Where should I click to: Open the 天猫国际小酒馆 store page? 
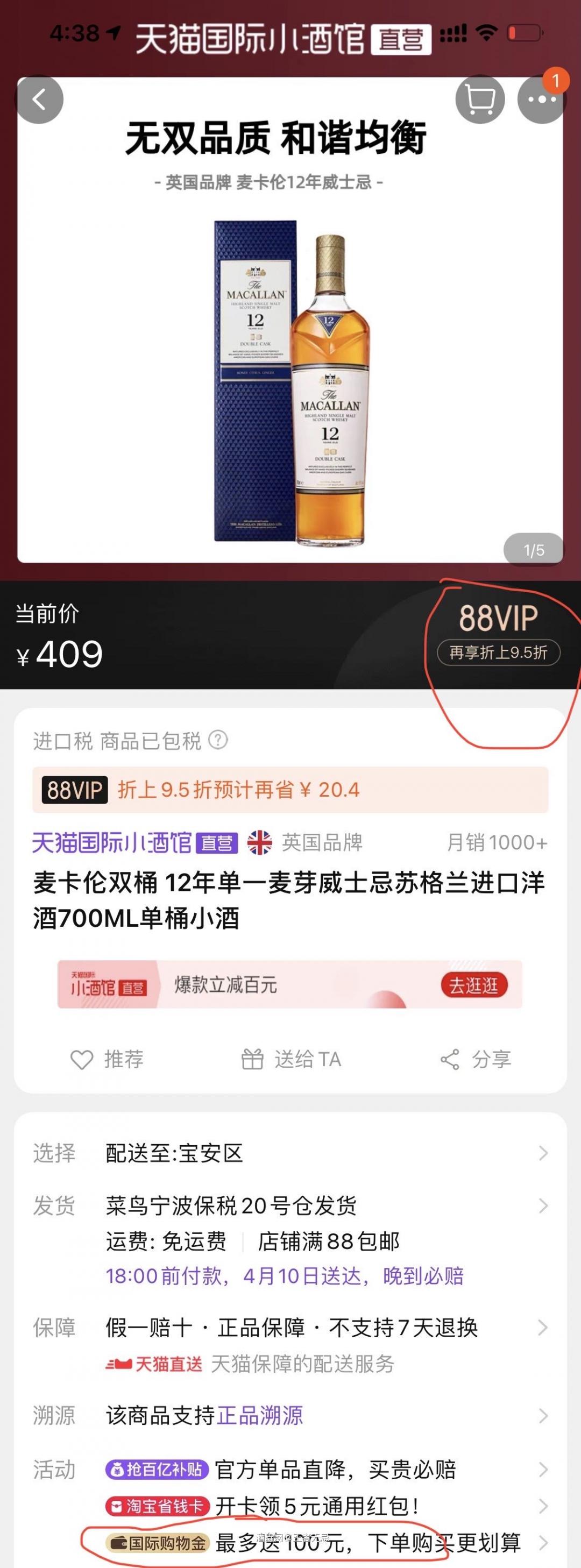pos(116,843)
